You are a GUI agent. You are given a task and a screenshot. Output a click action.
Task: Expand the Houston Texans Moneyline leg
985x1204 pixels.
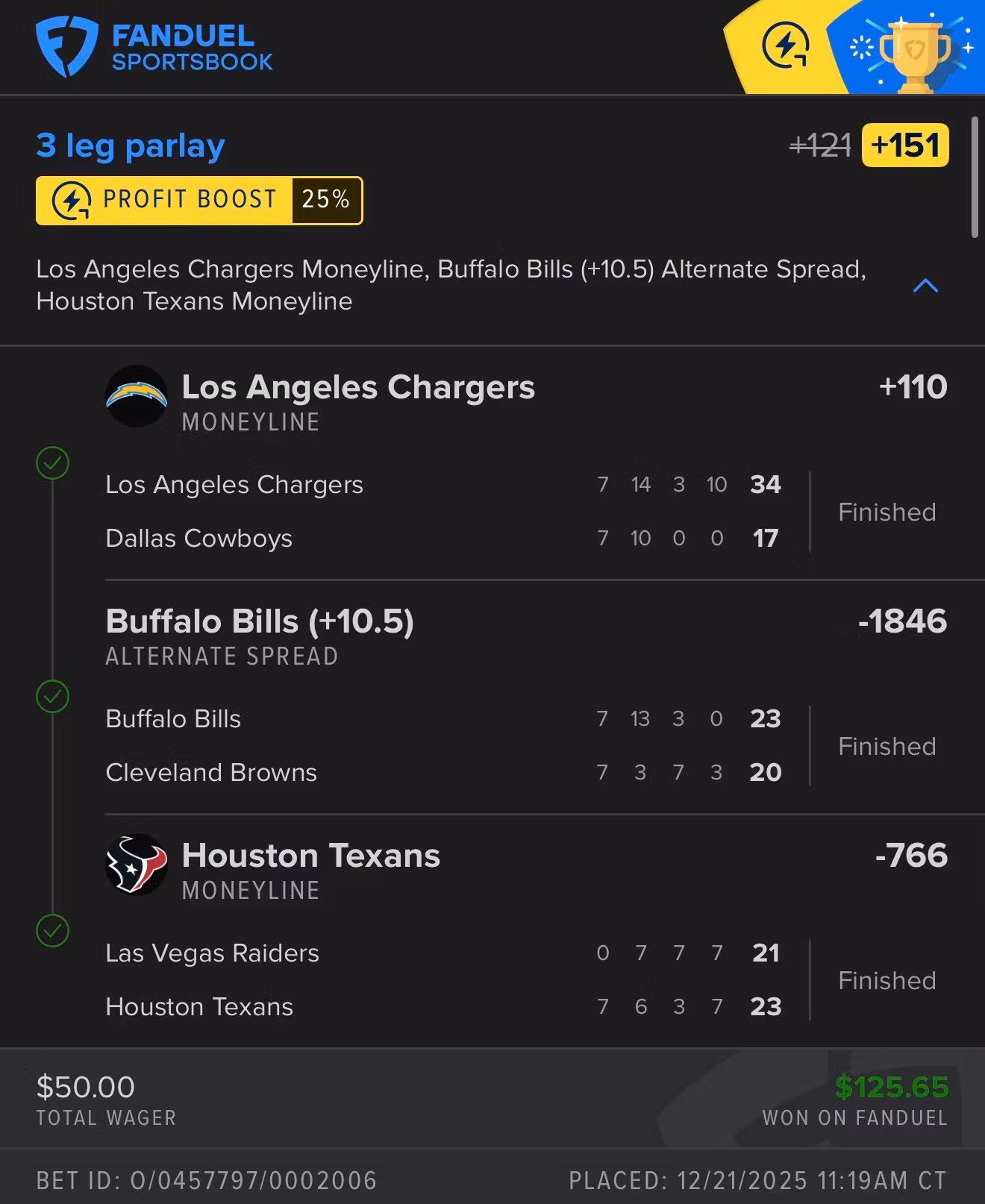click(311, 856)
